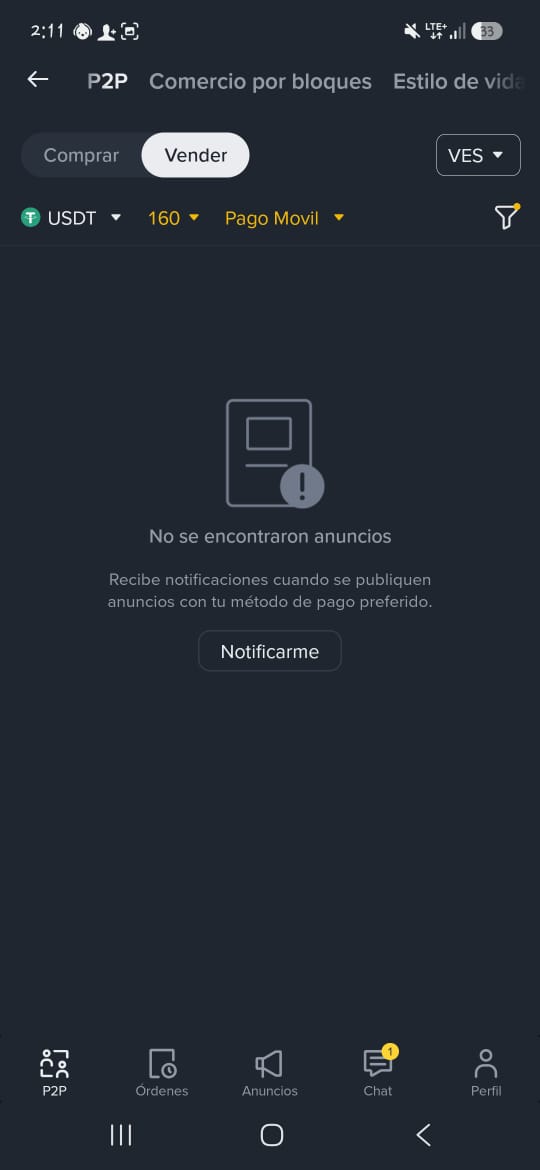This screenshot has width=540, height=1170.
Task: Open the 160 amount dropdown
Action: [174, 218]
